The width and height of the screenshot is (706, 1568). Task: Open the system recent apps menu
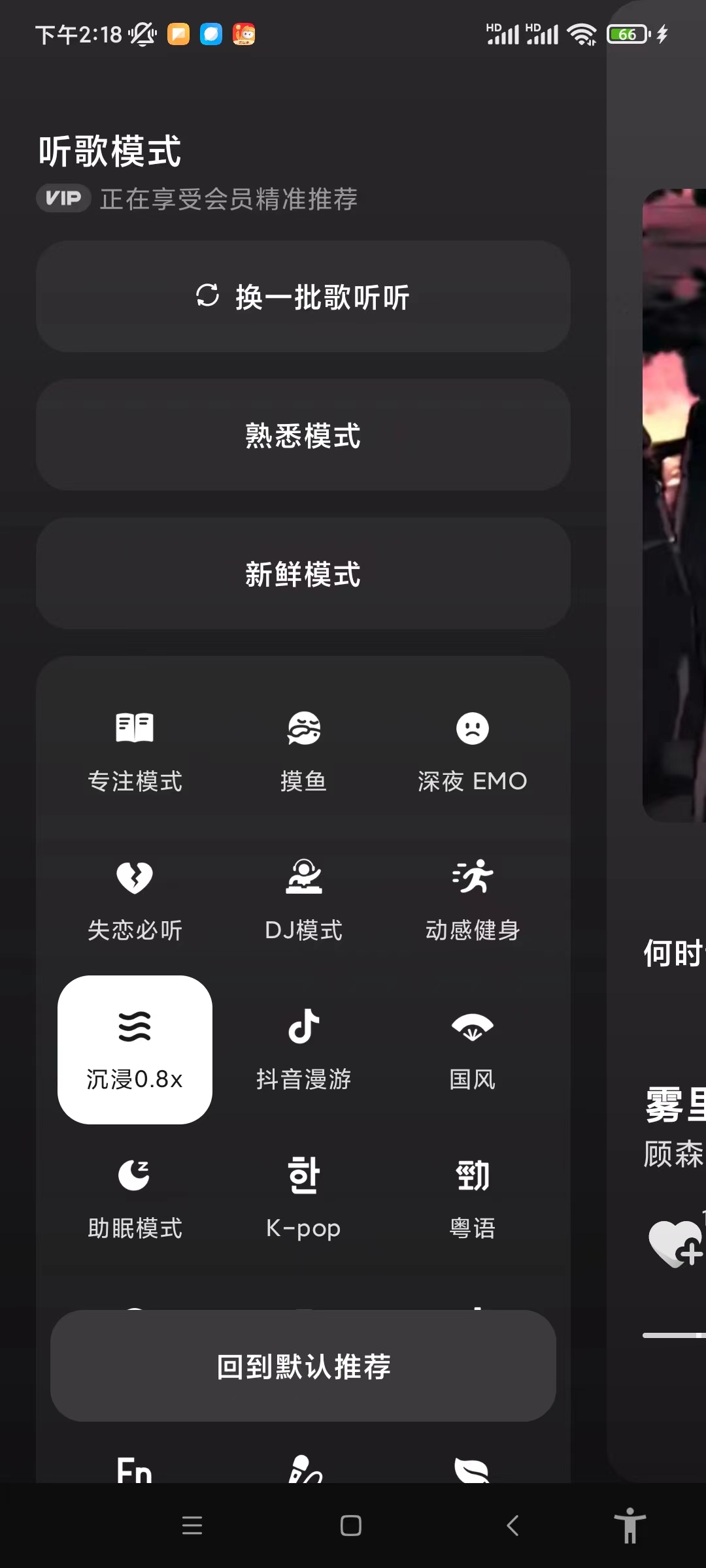click(192, 1526)
